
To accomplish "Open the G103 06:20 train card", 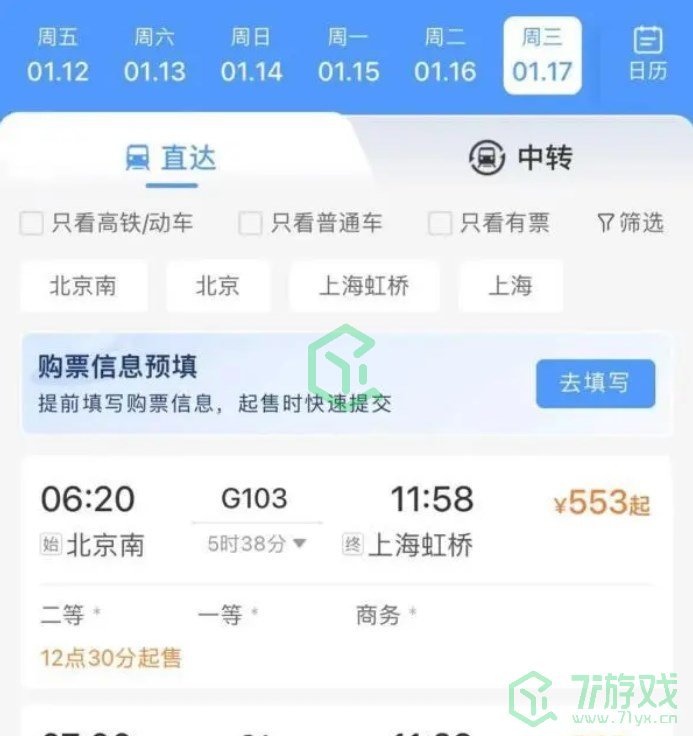I will pyautogui.click(x=345, y=572).
